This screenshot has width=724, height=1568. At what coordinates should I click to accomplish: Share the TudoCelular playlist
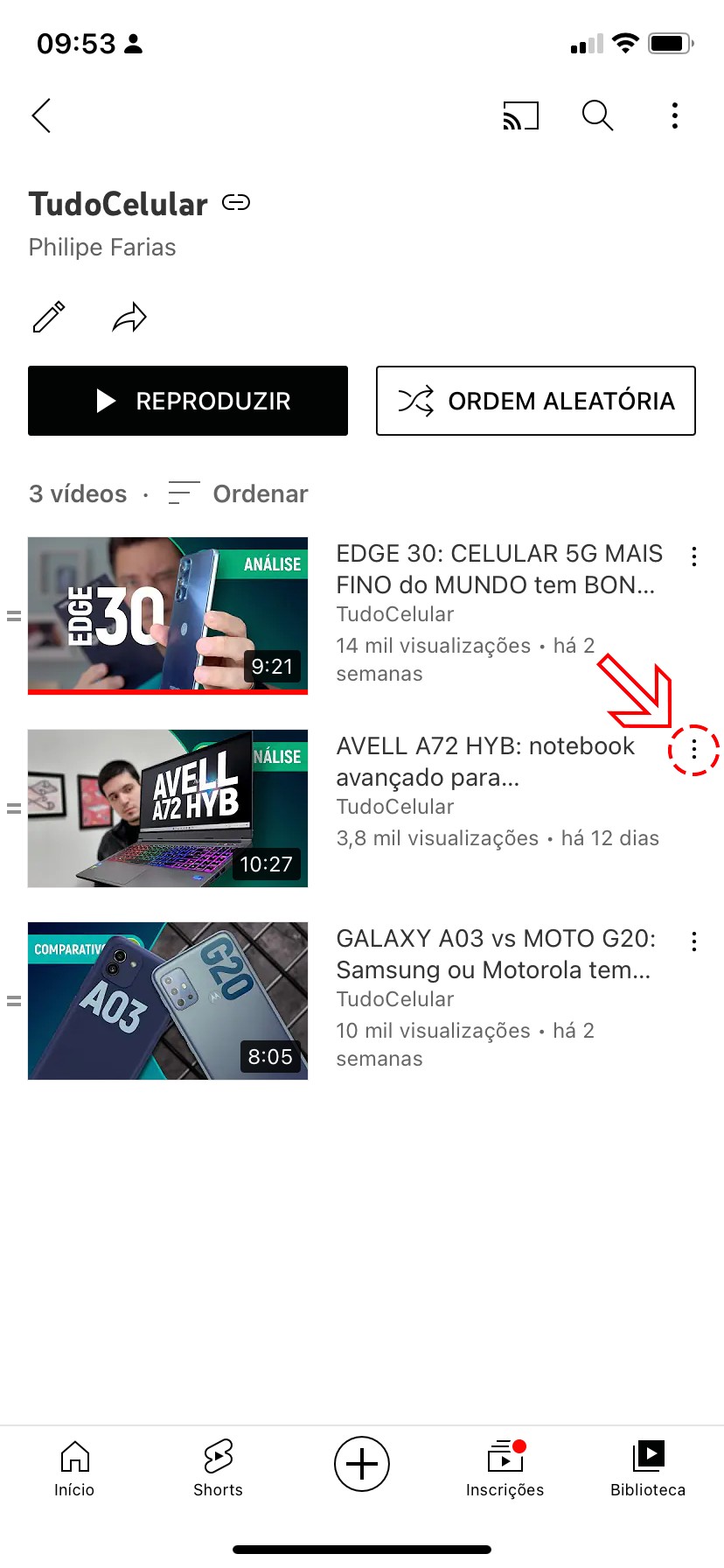pos(129,317)
